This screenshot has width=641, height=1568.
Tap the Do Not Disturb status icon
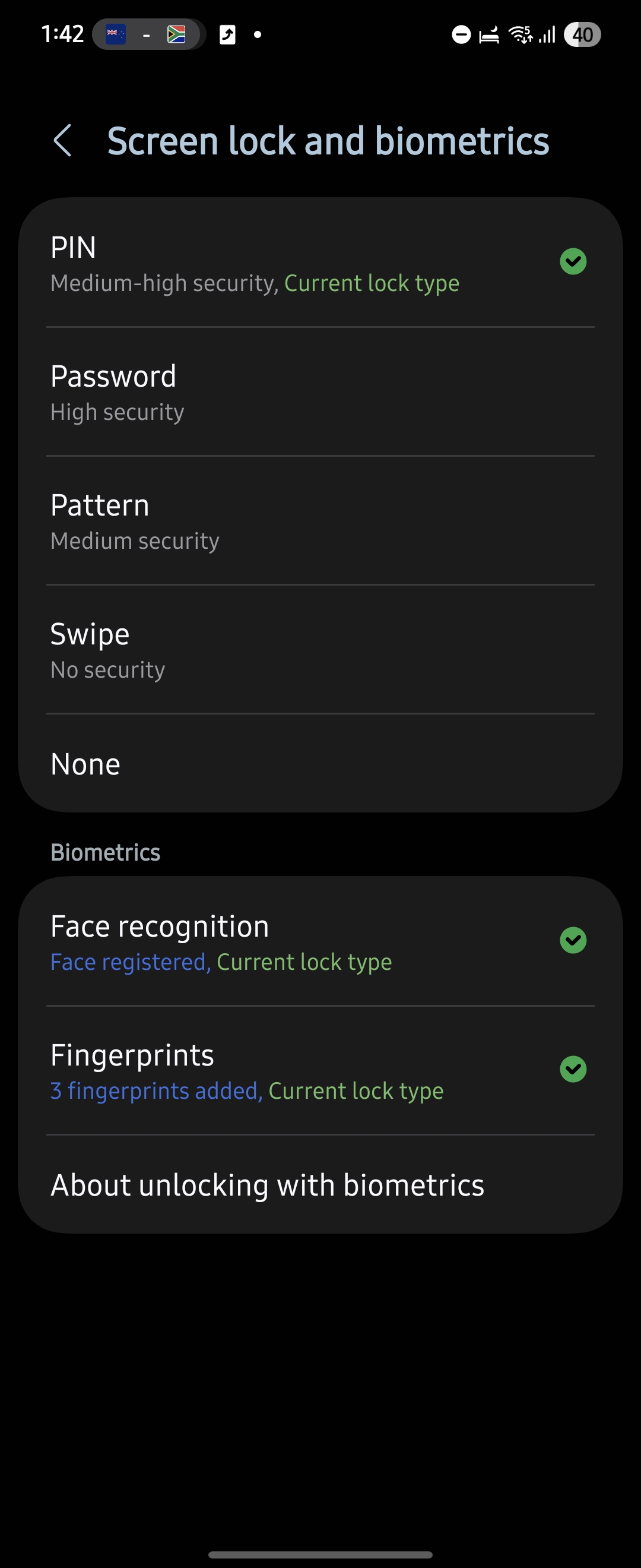[x=463, y=34]
